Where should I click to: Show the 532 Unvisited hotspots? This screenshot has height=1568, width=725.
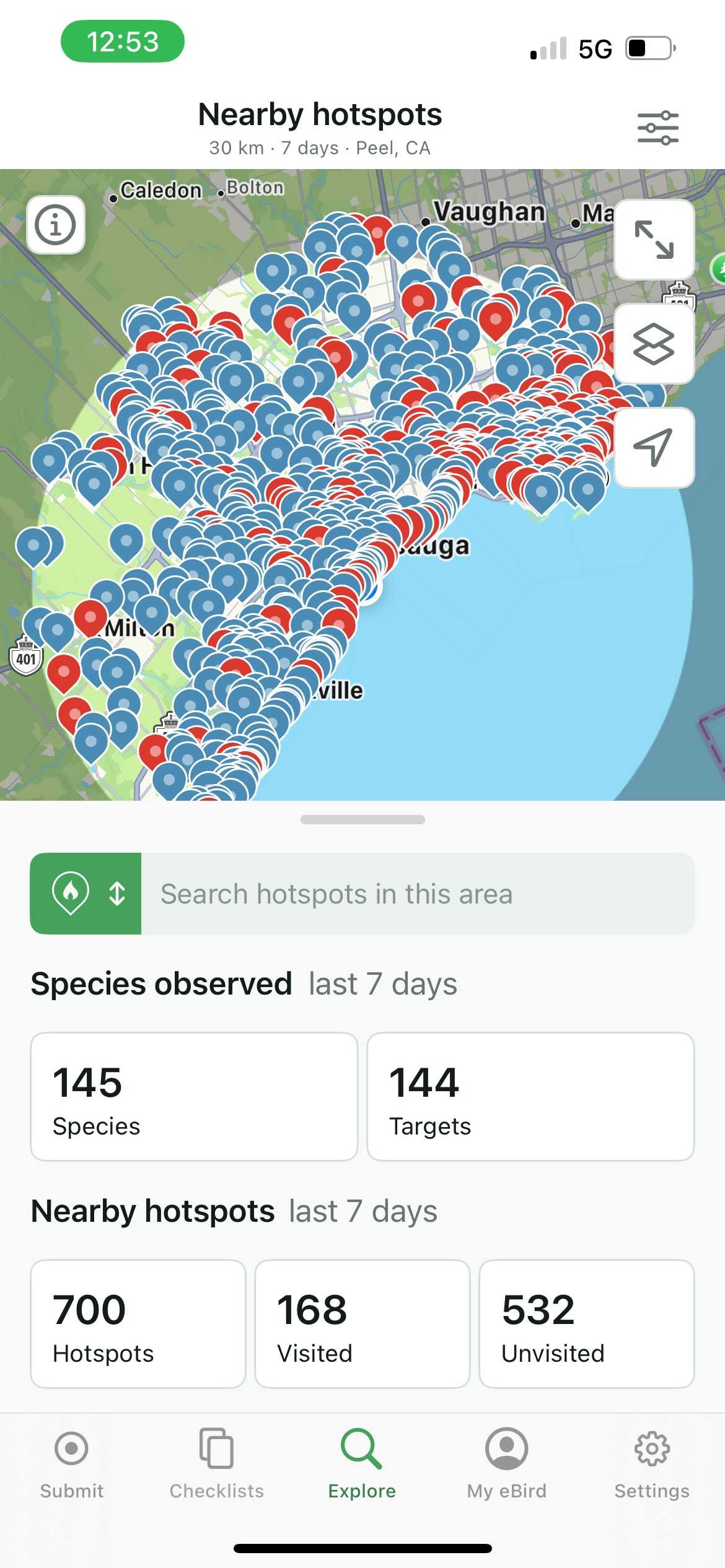586,1323
